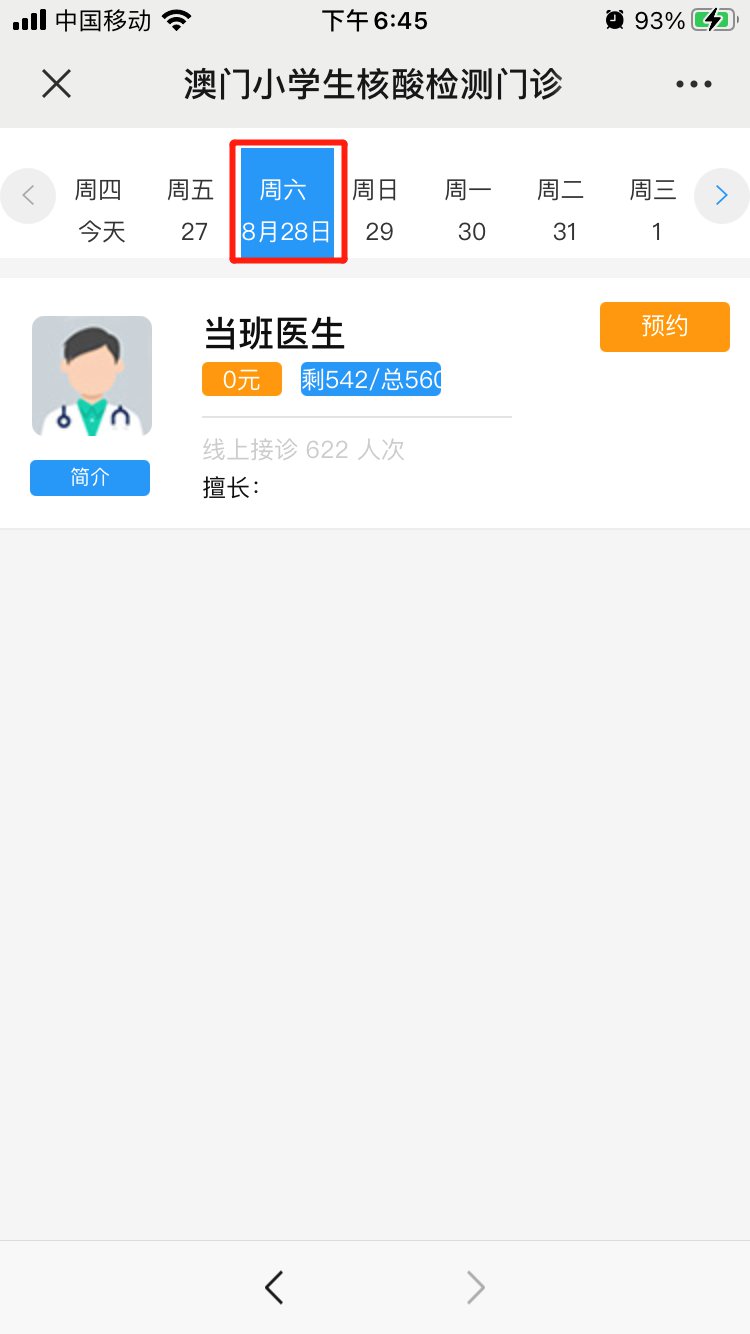Close the 澳门小学生核酸检测门诊 page
This screenshot has width=750, height=1334.
(57, 85)
